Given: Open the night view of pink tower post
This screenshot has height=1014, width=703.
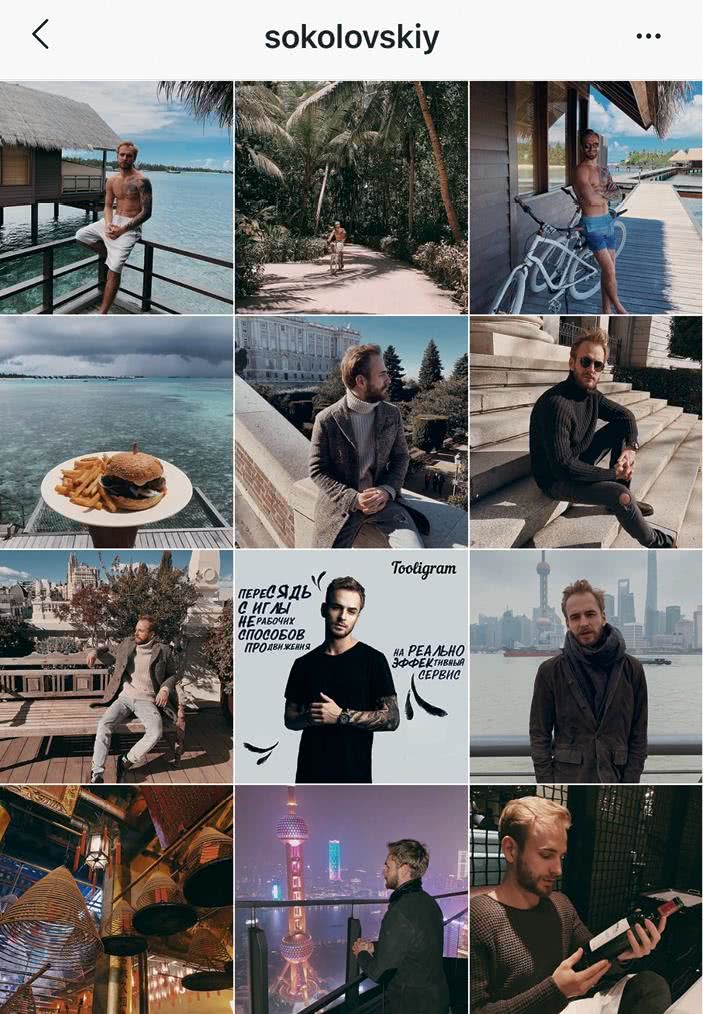Looking at the screenshot, I should point(351,900).
